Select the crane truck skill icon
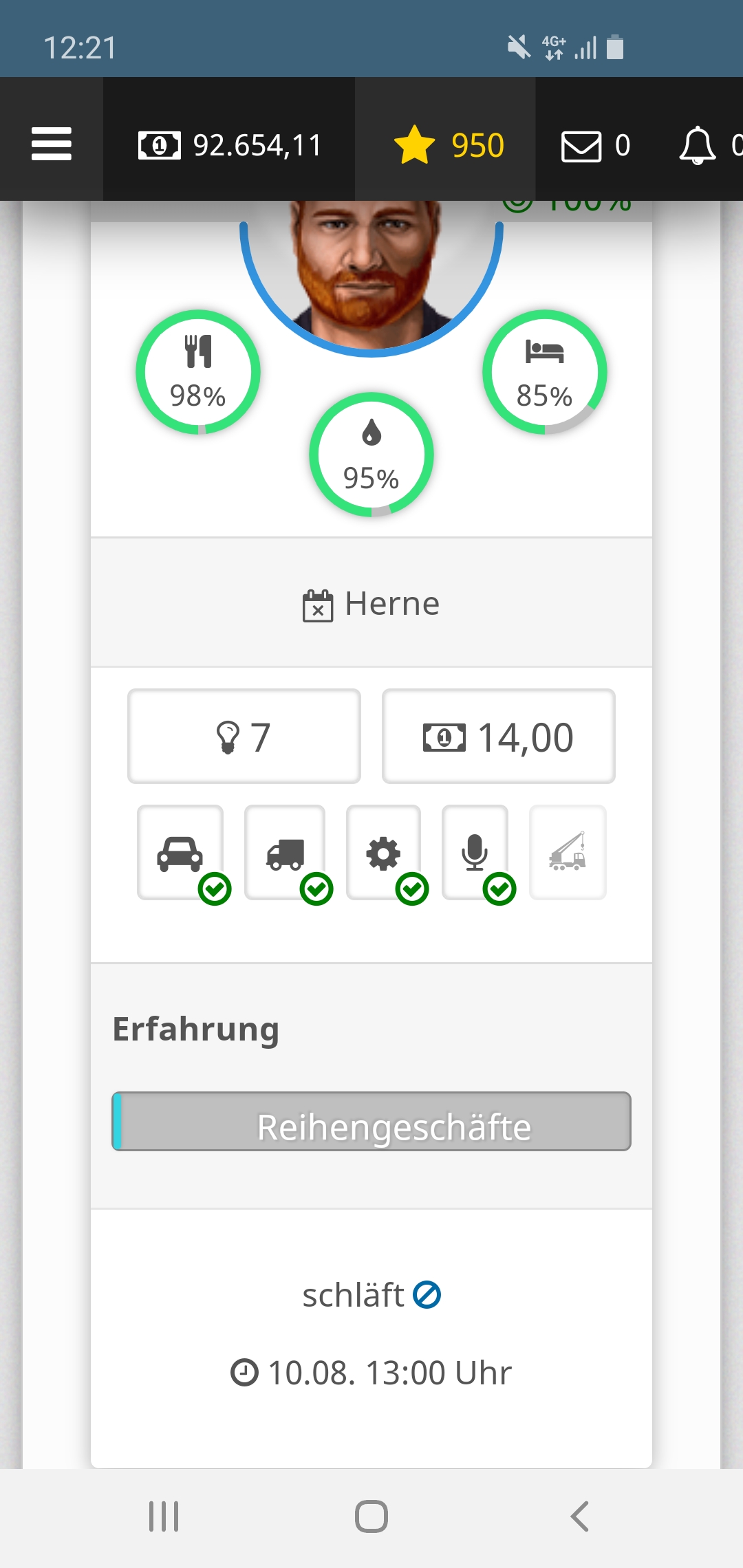Image resolution: width=743 pixels, height=1568 pixels. tap(568, 853)
